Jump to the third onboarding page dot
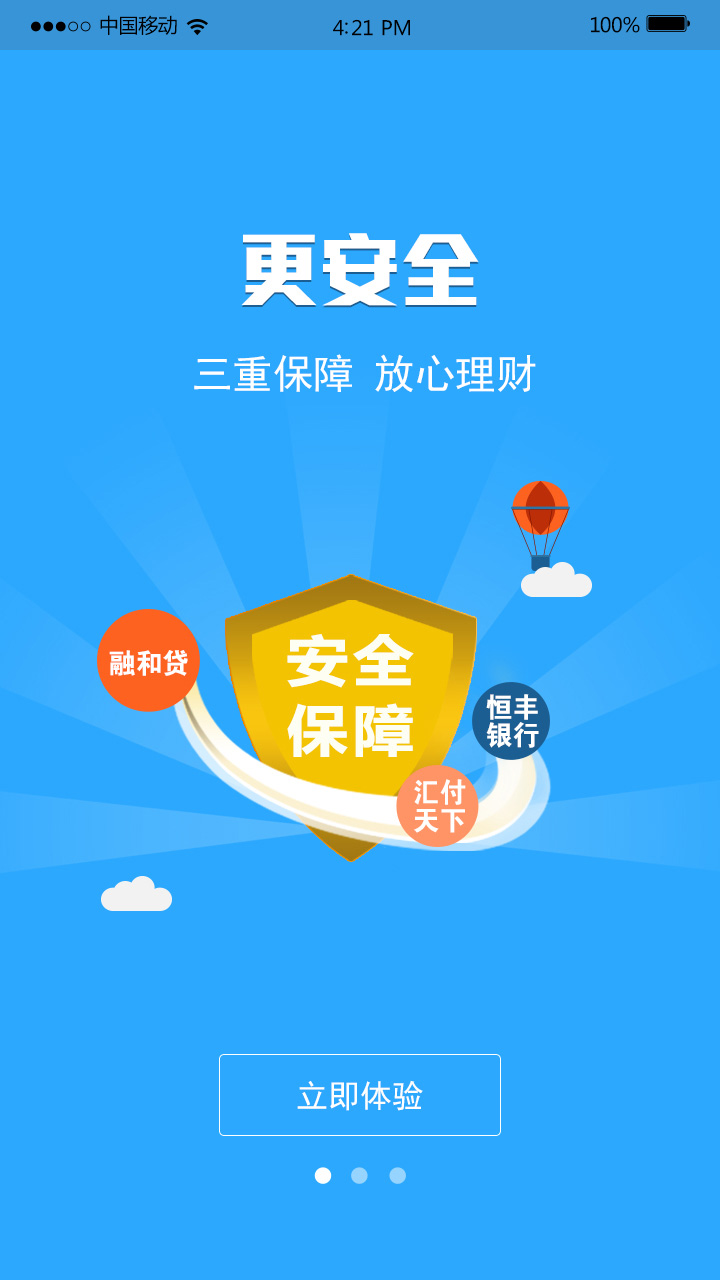720x1280 pixels. (397, 1176)
